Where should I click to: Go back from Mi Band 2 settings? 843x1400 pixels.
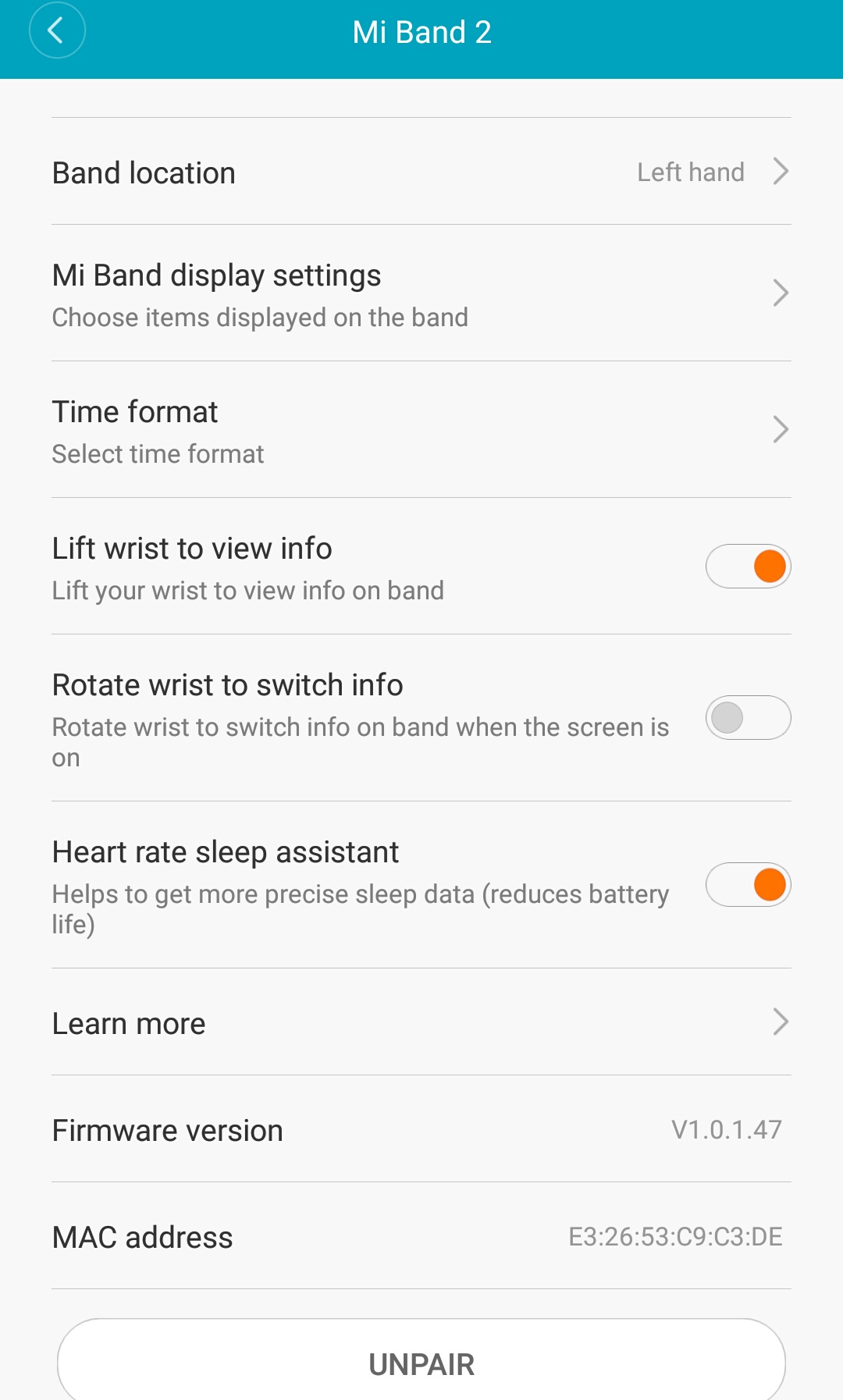pyautogui.click(x=56, y=31)
